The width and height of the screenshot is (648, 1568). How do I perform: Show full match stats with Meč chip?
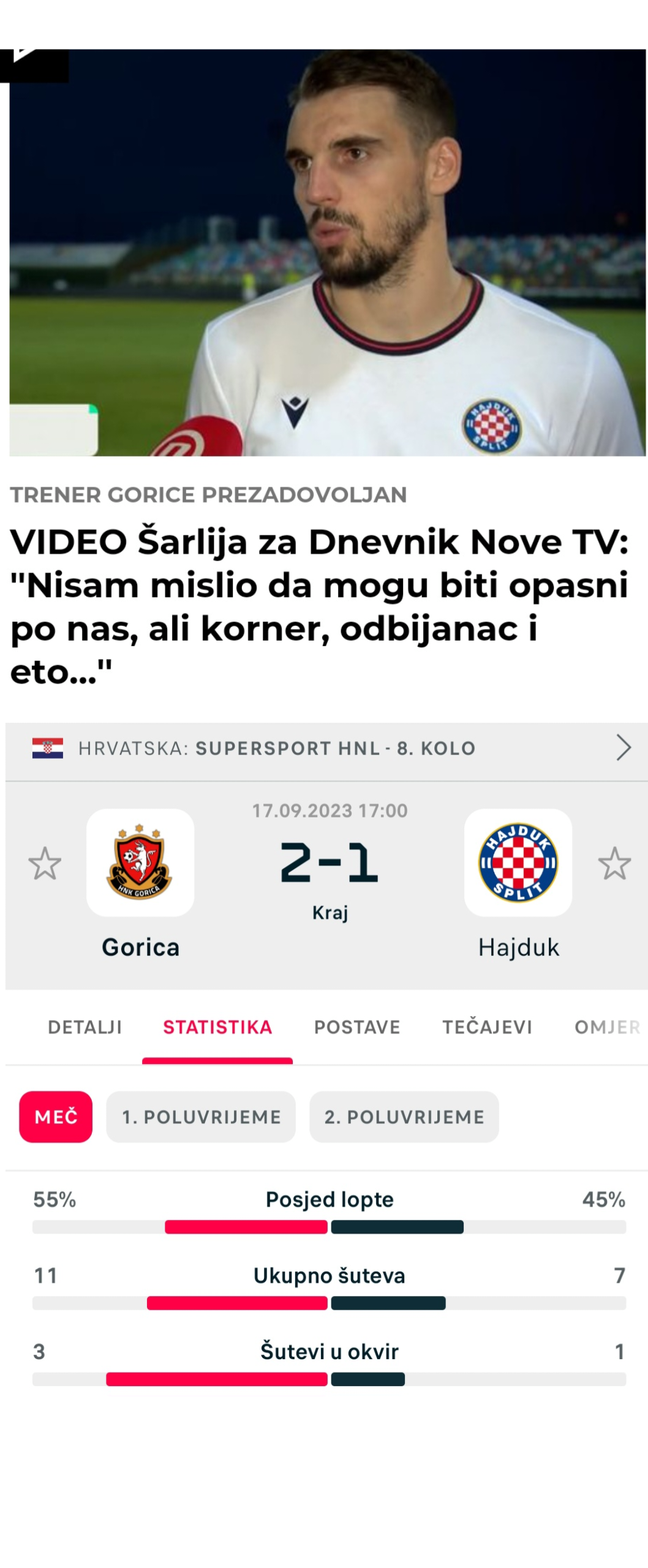(56, 1117)
